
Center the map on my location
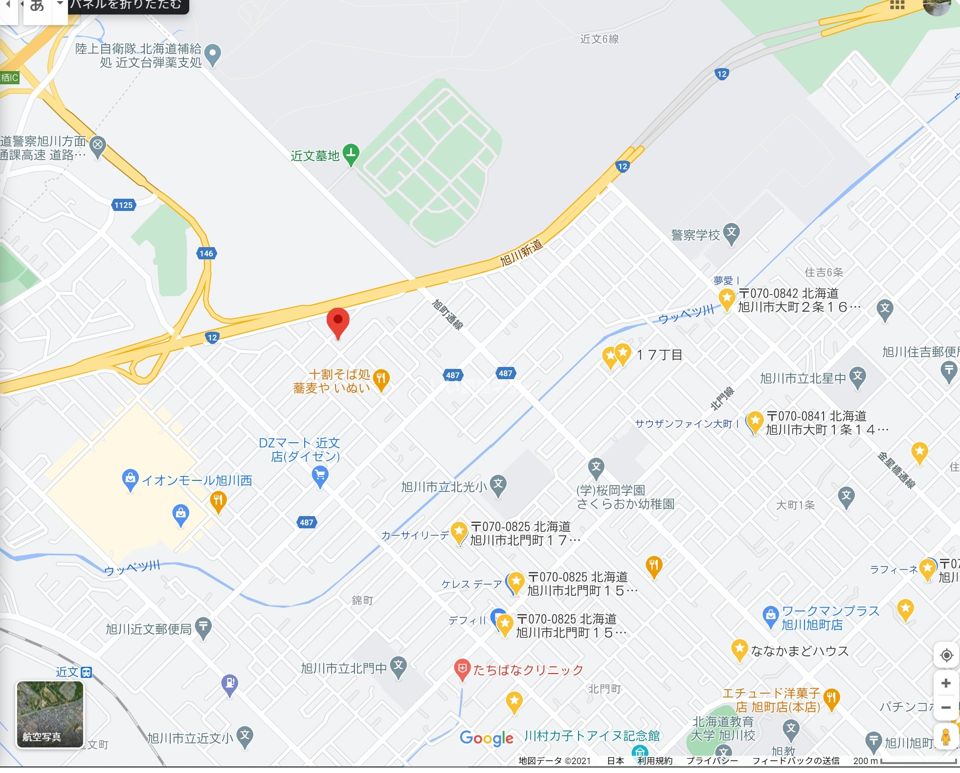click(945, 655)
